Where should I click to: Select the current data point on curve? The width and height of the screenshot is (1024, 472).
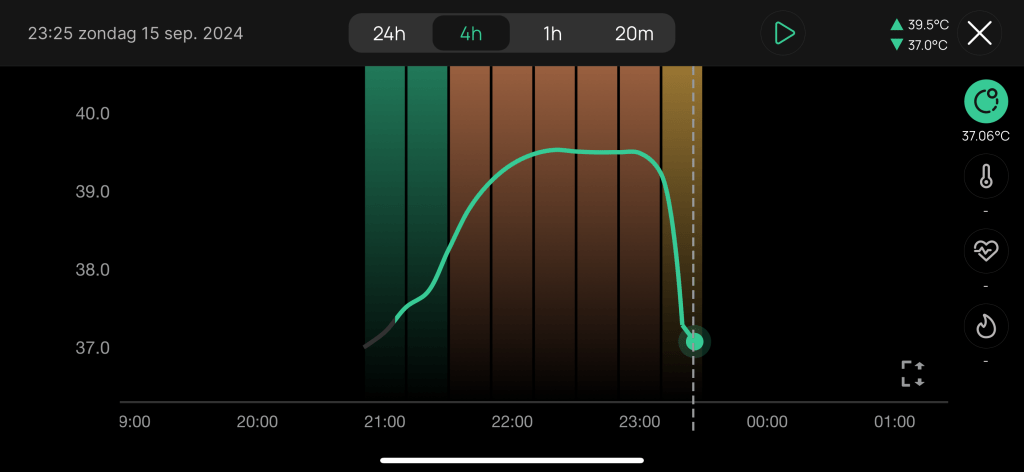[694, 342]
